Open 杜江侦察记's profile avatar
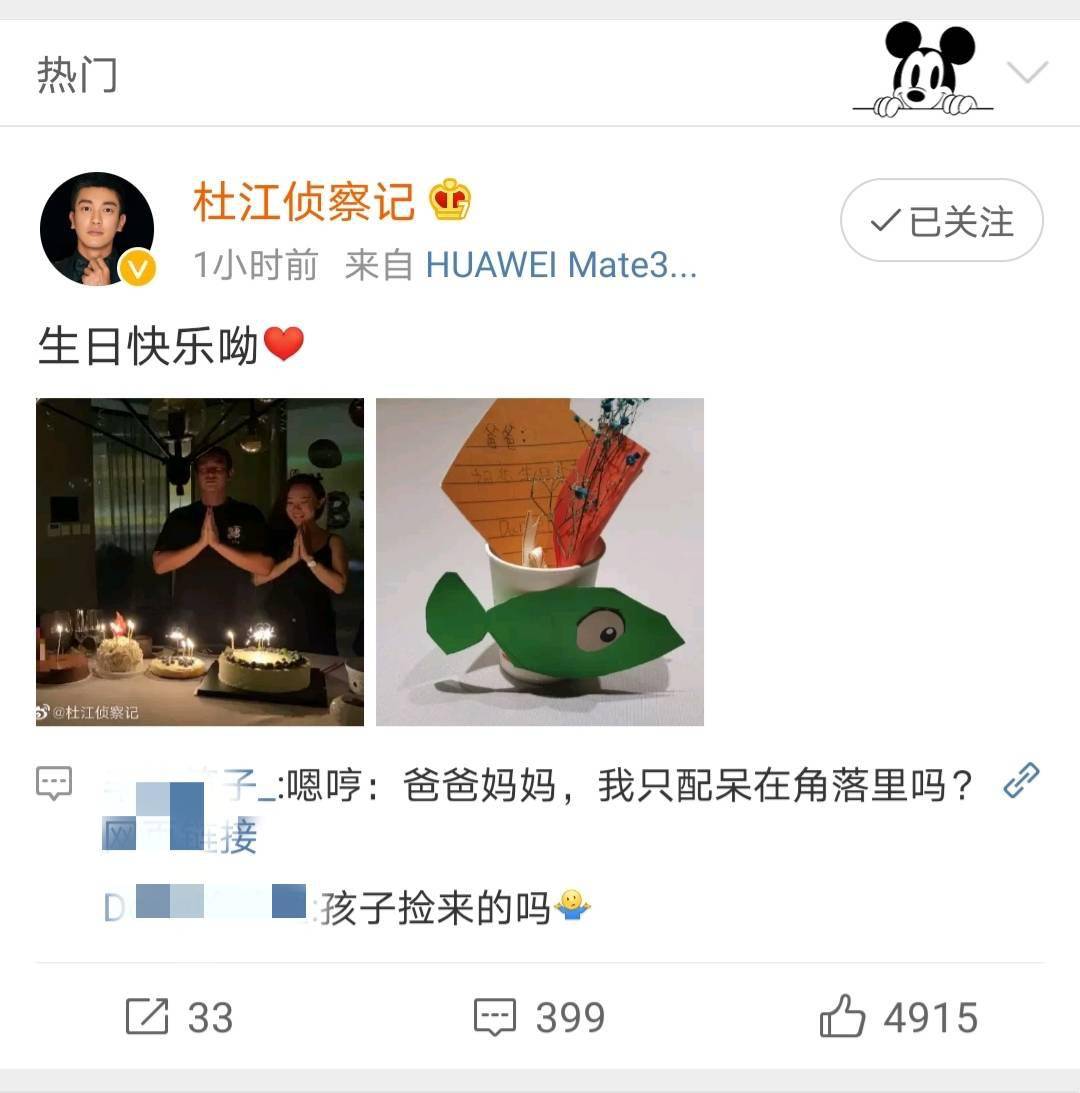 click(x=97, y=228)
